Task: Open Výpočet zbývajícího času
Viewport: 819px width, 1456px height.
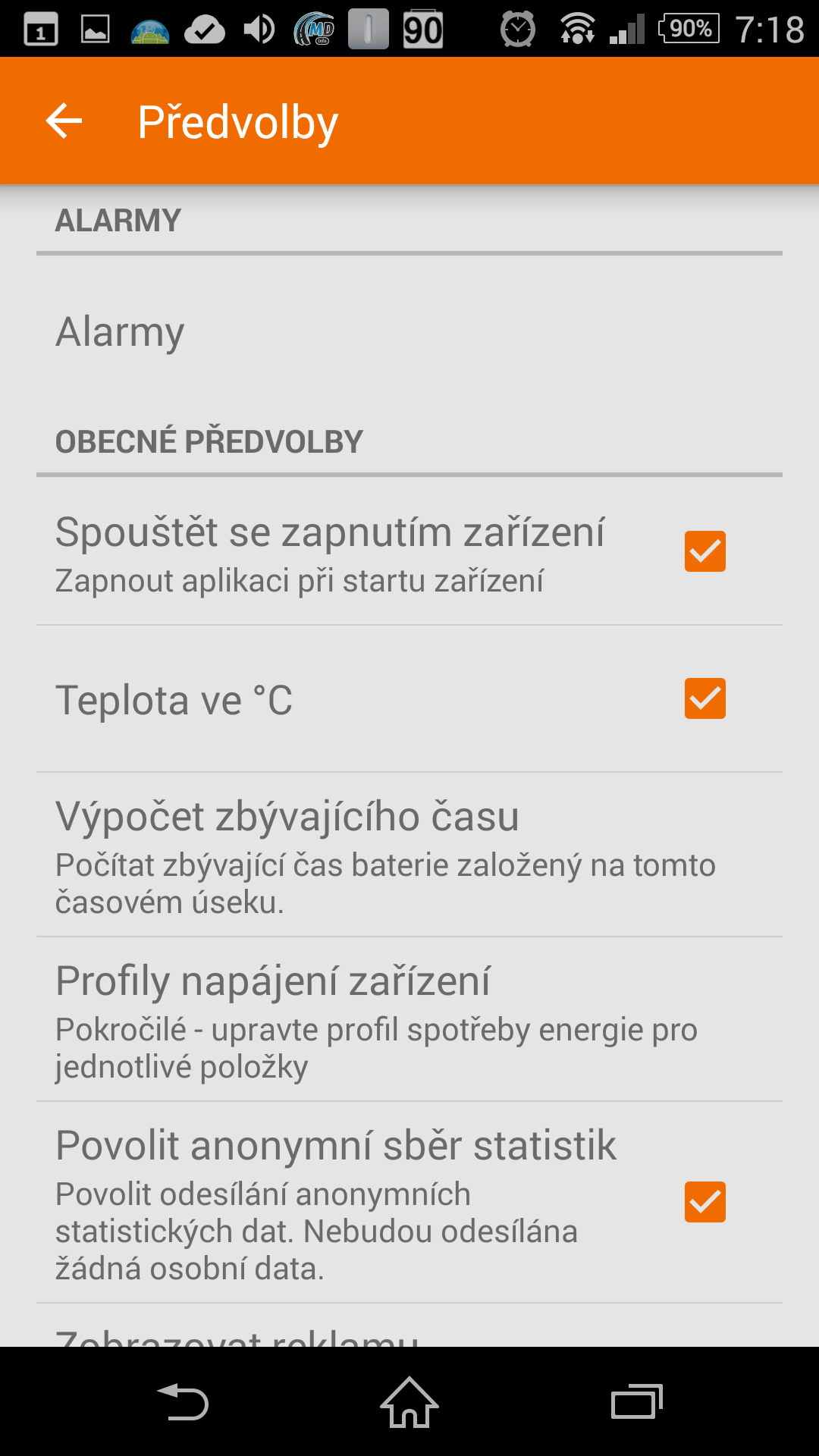Action: (x=409, y=855)
